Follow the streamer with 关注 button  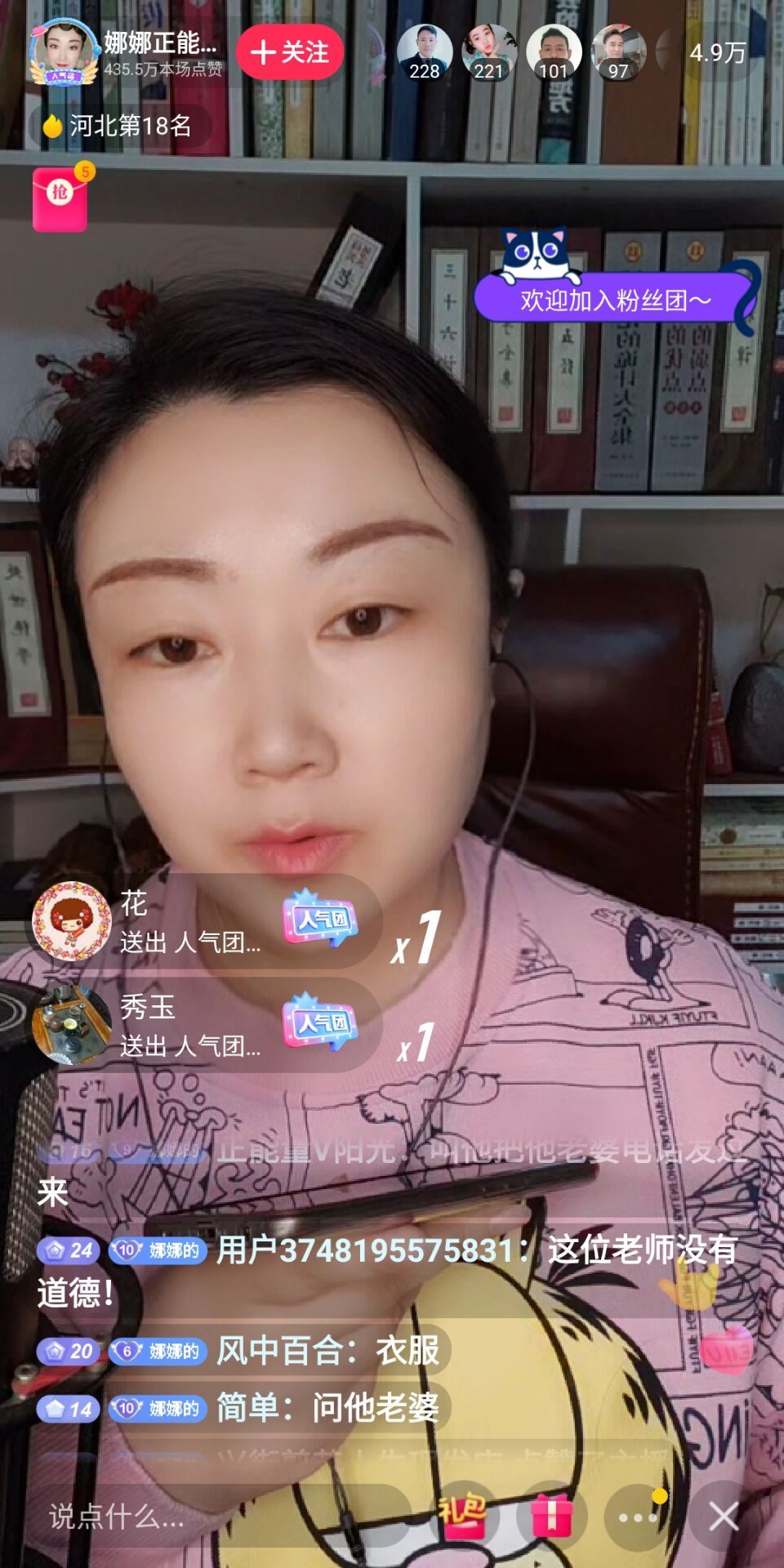(290, 52)
